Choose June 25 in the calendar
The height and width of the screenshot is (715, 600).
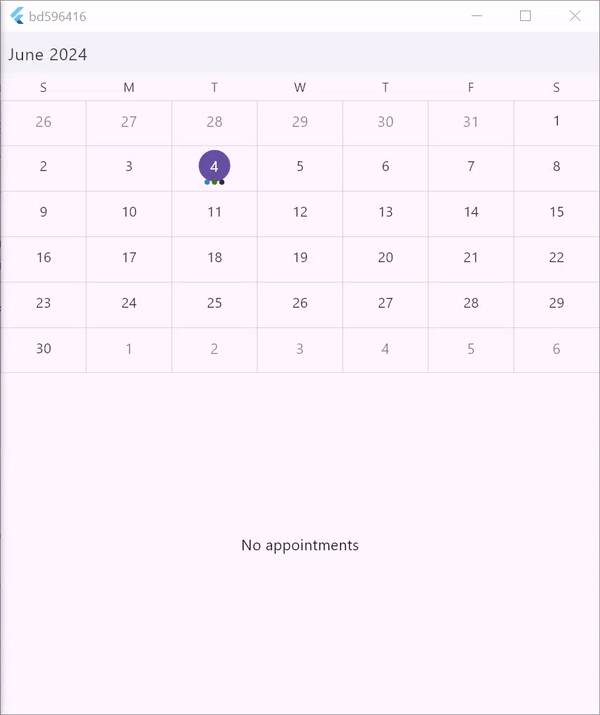click(214, 303)
